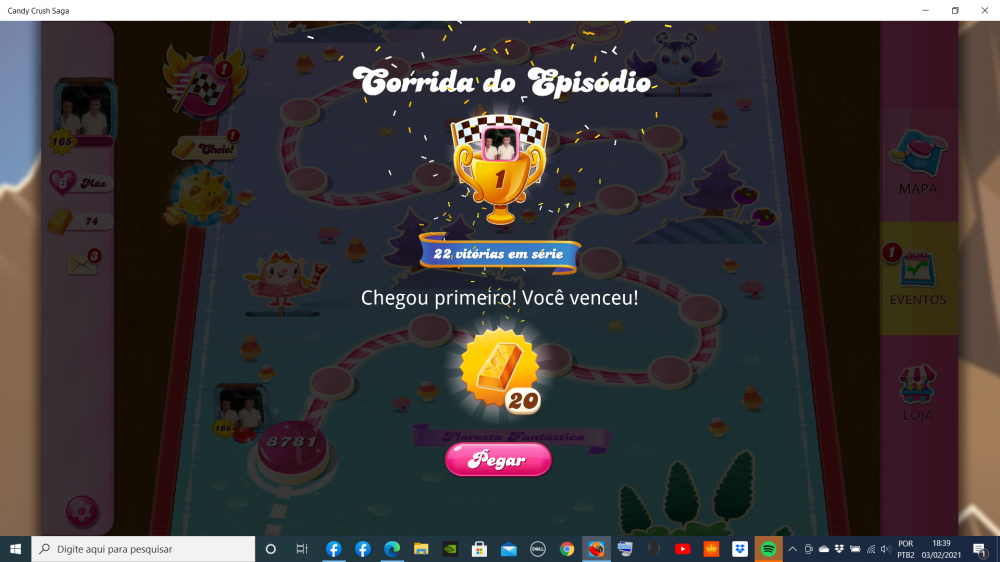Screen dimensions: 1000x562
Task: Open the Windows Start menu
Action: pos(15,549)
